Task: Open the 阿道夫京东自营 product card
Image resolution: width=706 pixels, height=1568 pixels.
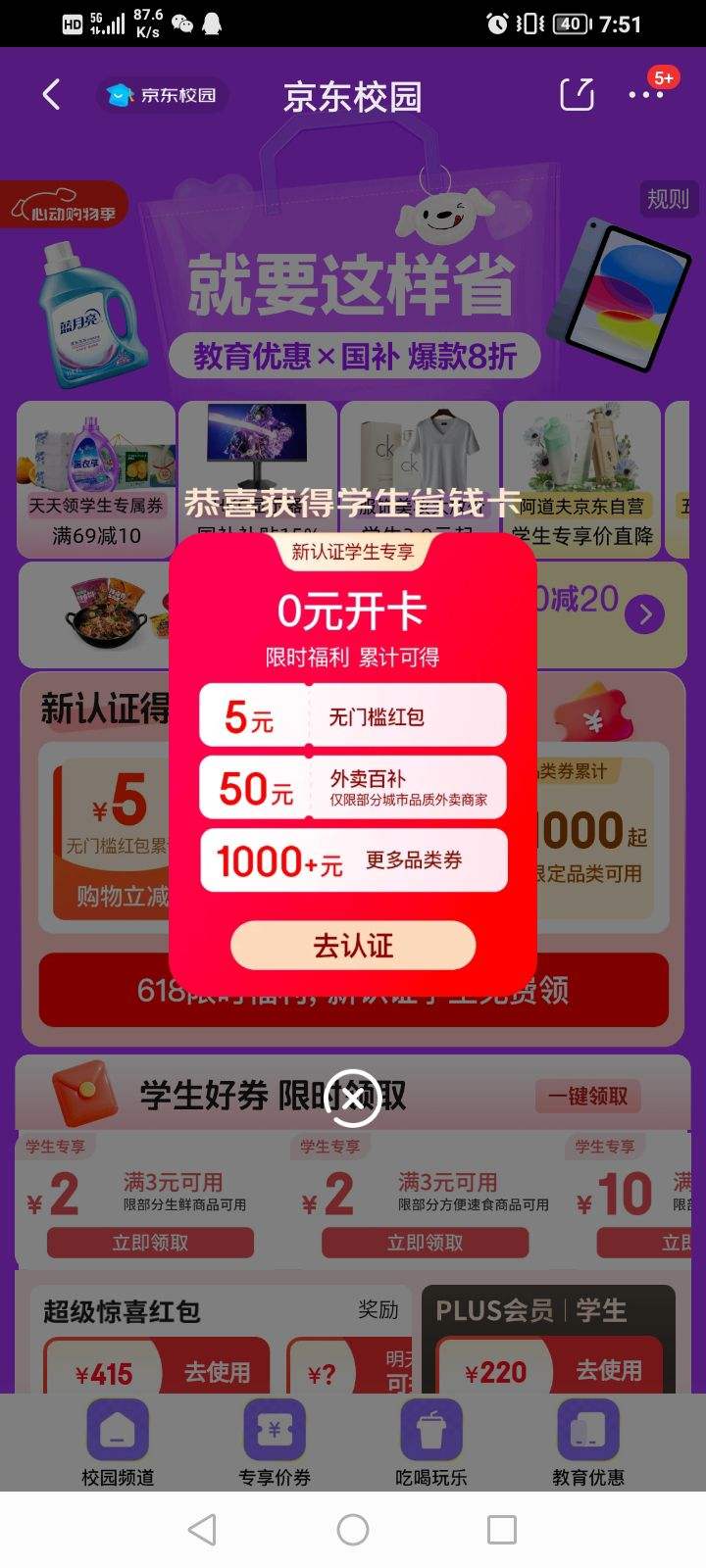Action: pos(582,461)
